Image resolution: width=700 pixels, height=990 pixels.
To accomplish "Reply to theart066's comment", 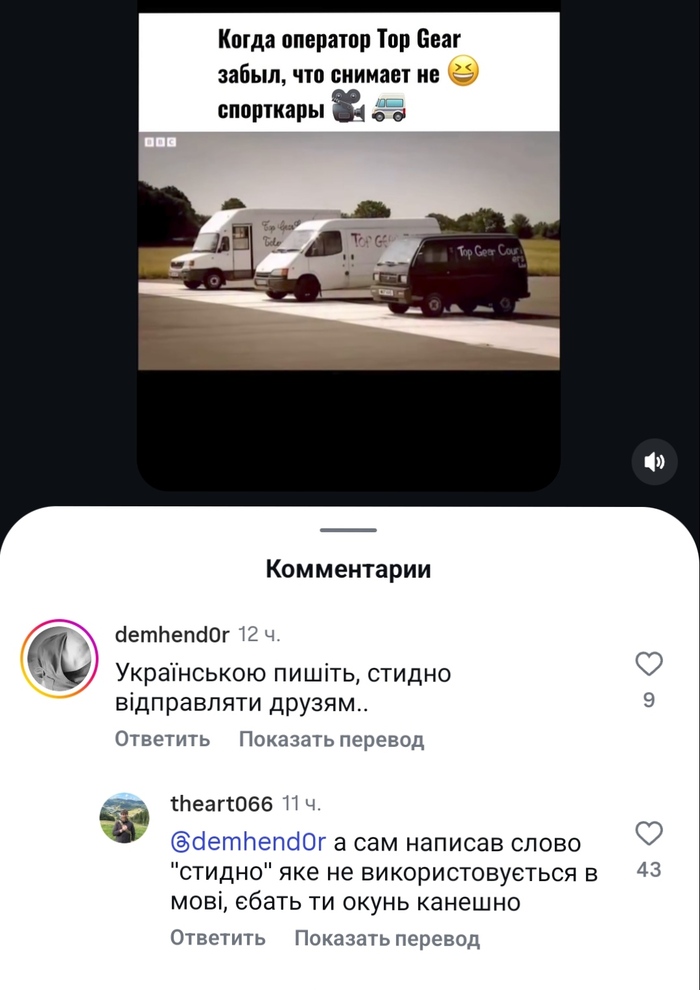I will (x=217, y=938).
